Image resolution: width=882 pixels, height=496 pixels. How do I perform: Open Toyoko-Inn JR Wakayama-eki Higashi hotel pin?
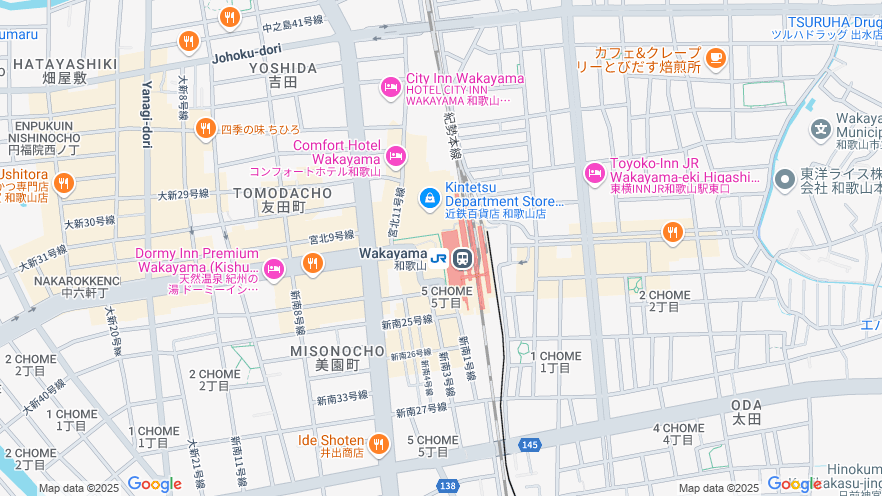pos(595,173)
